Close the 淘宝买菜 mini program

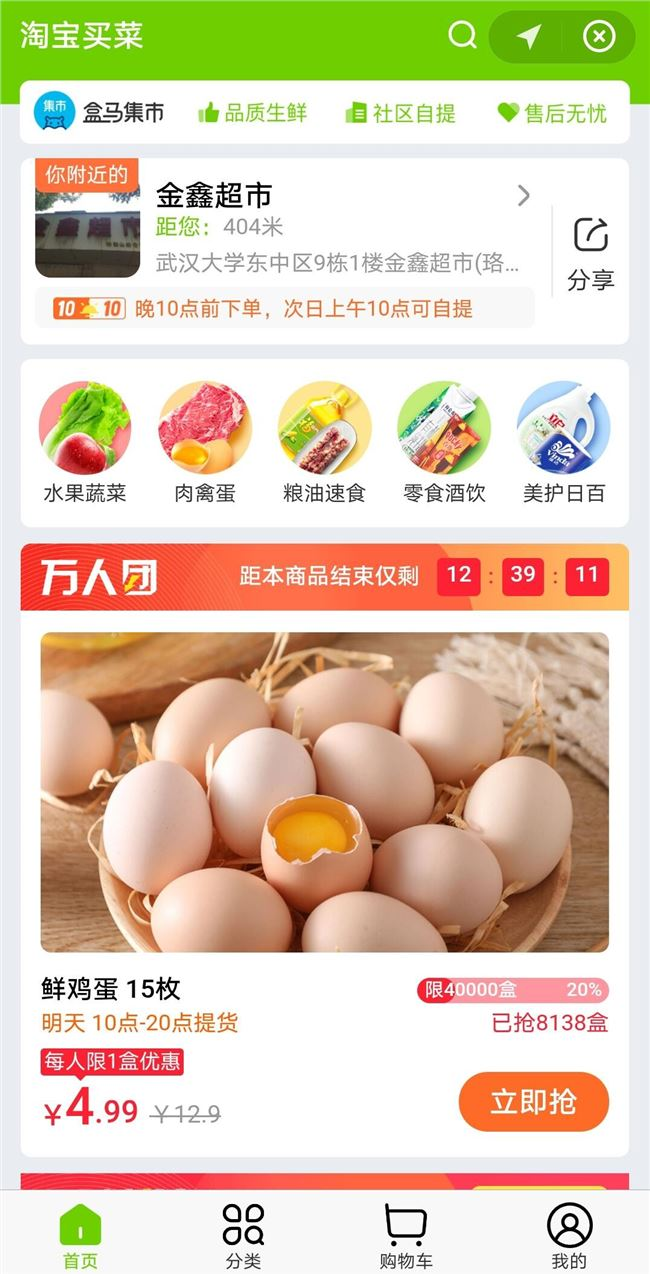click(x=598, y=37)
